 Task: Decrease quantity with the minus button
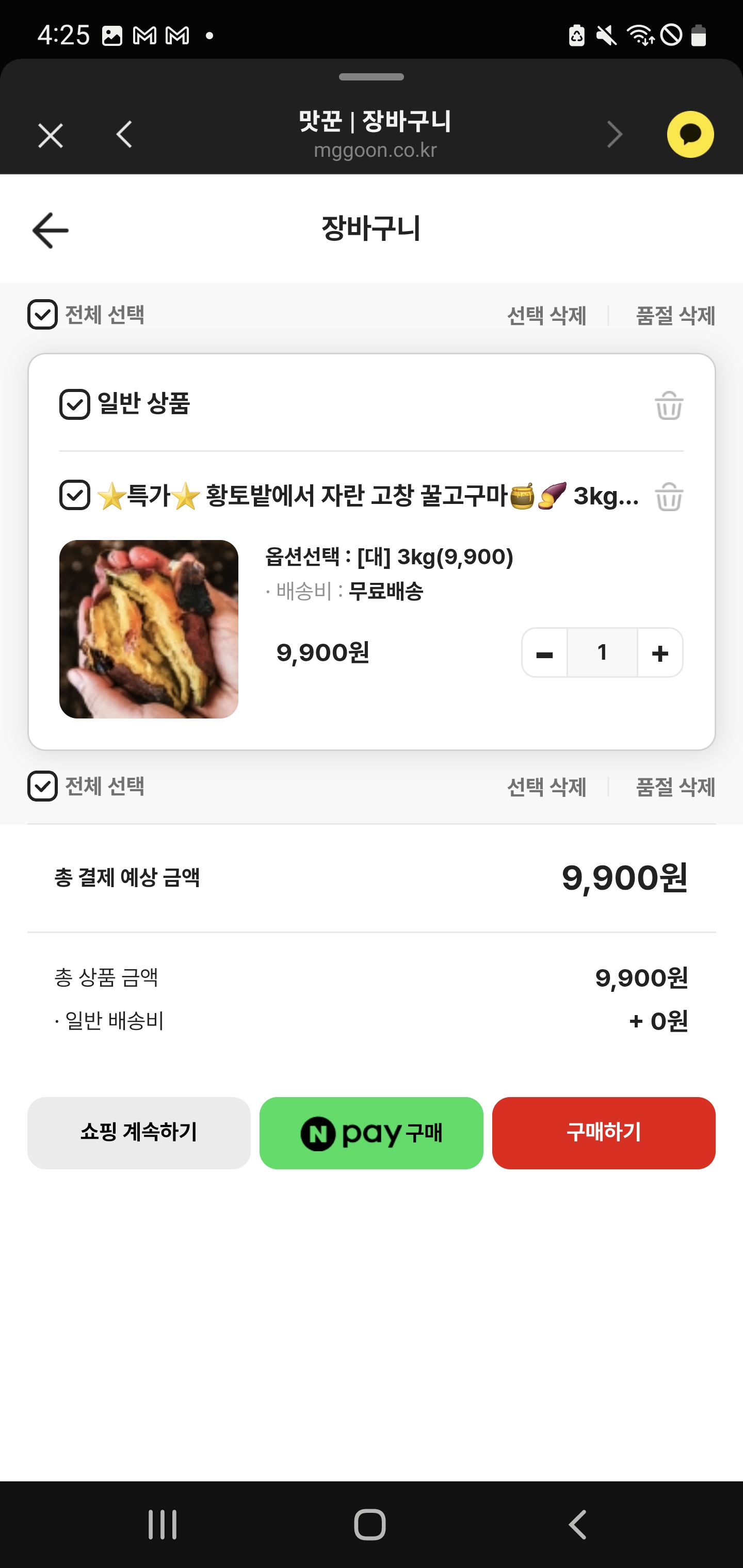pyautogui.click(x=544, y=653)
